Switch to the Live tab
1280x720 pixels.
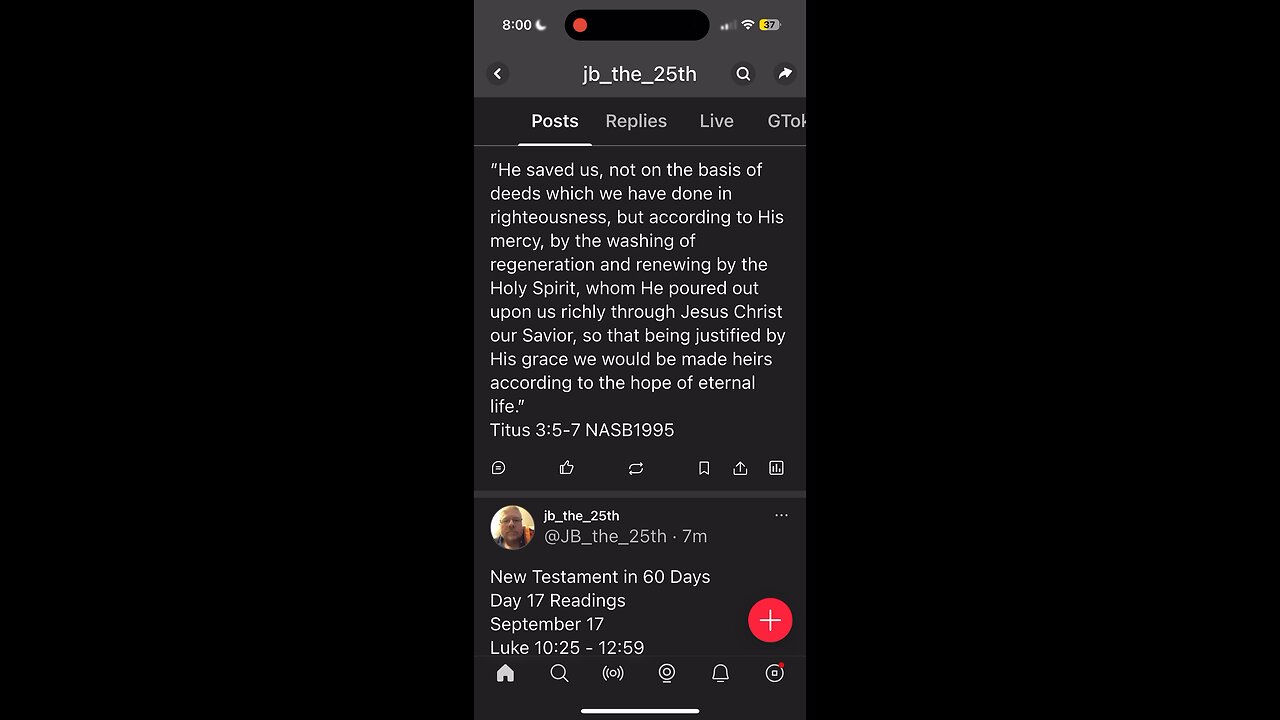tap(716, 121)
